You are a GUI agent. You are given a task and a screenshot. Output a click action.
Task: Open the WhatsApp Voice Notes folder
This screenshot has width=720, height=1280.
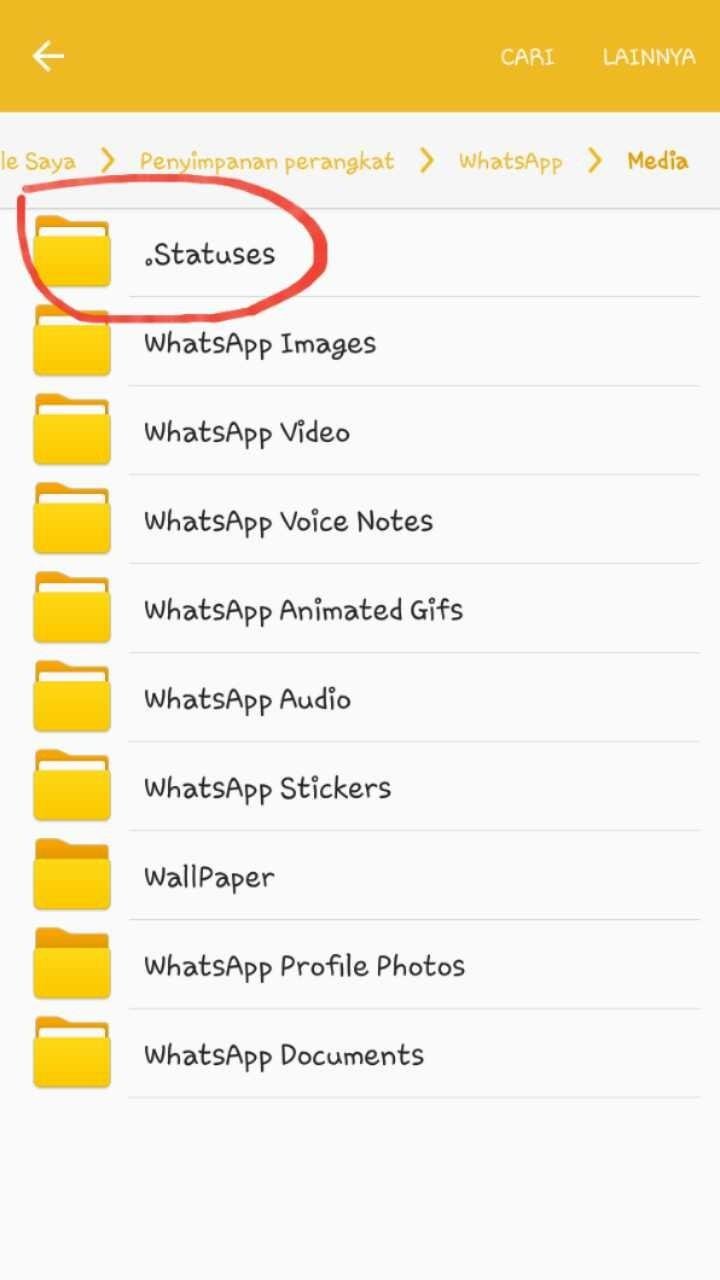tap(360, 520)
